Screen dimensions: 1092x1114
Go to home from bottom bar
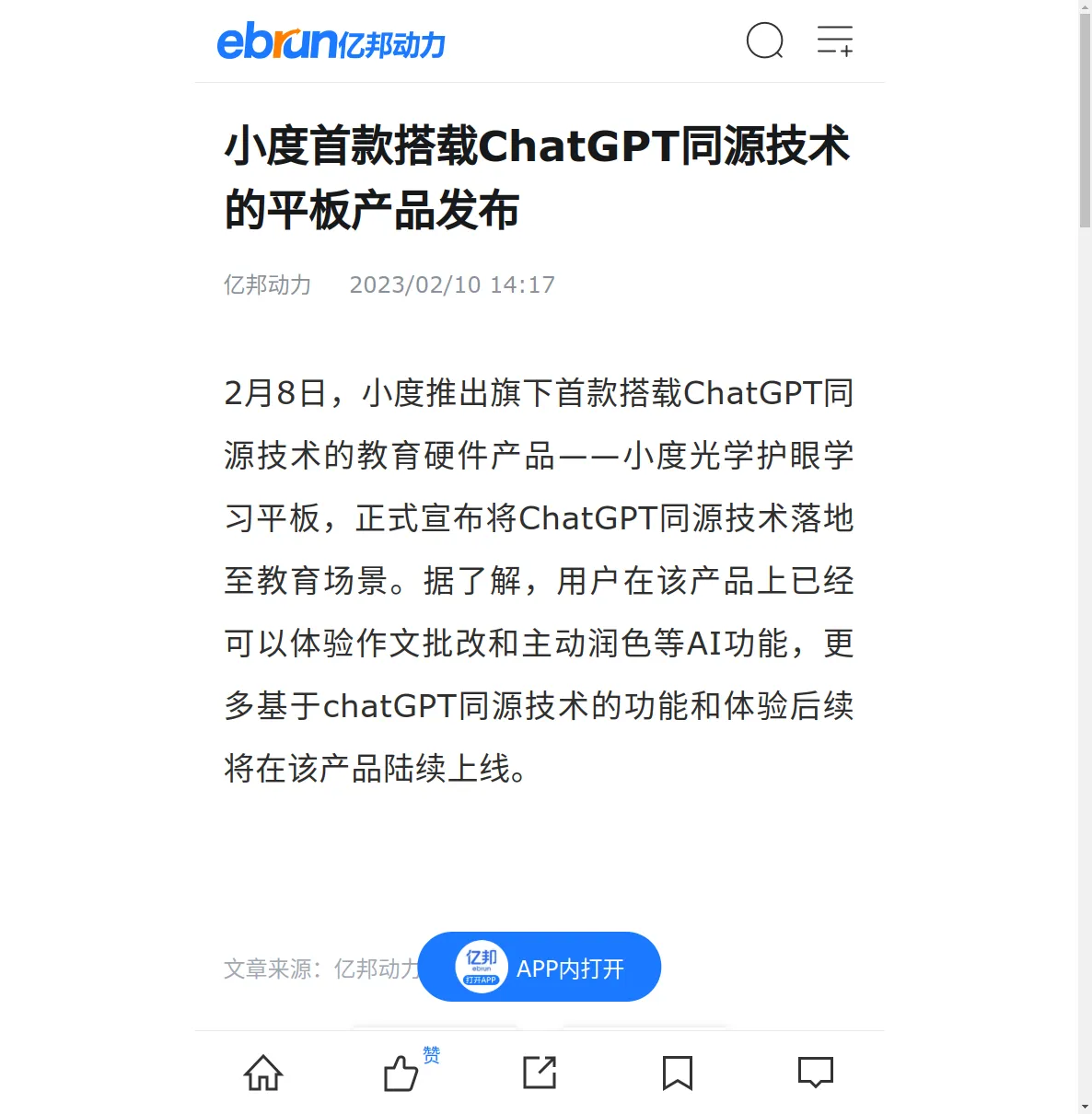263,1073
